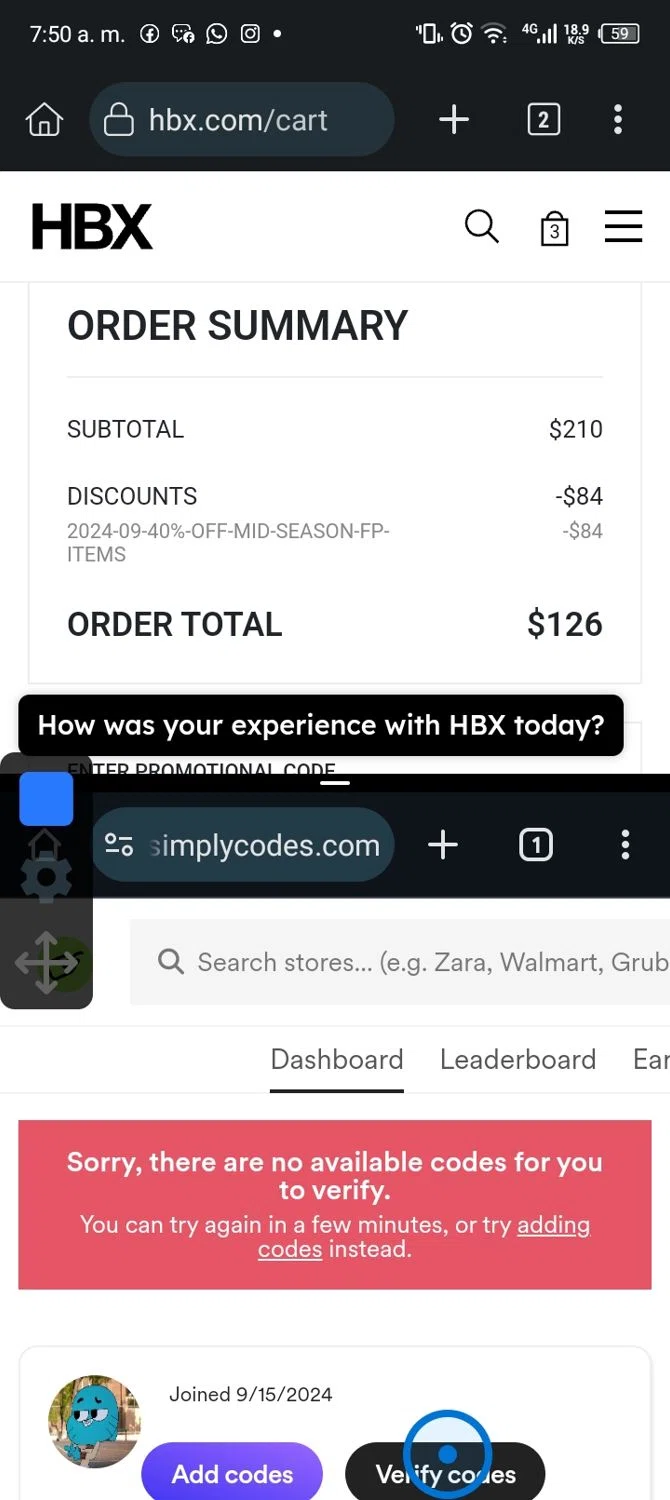Viewport: 670px width, 1500px height.
Task: Open tab switcher showing 2 tabs
Action: tap(543, 121)
